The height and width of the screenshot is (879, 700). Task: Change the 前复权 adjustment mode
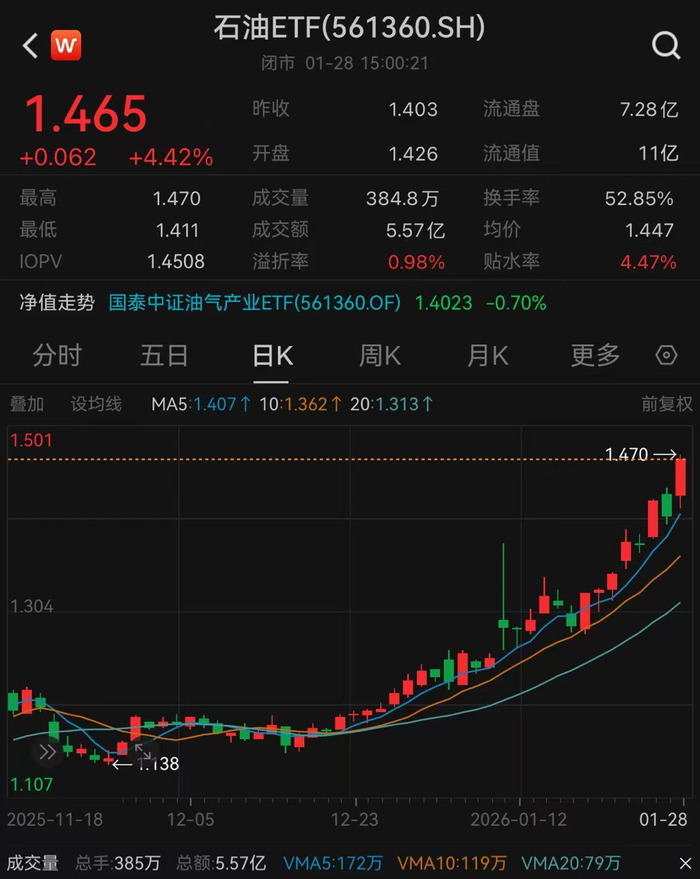[x=666, y=404]
